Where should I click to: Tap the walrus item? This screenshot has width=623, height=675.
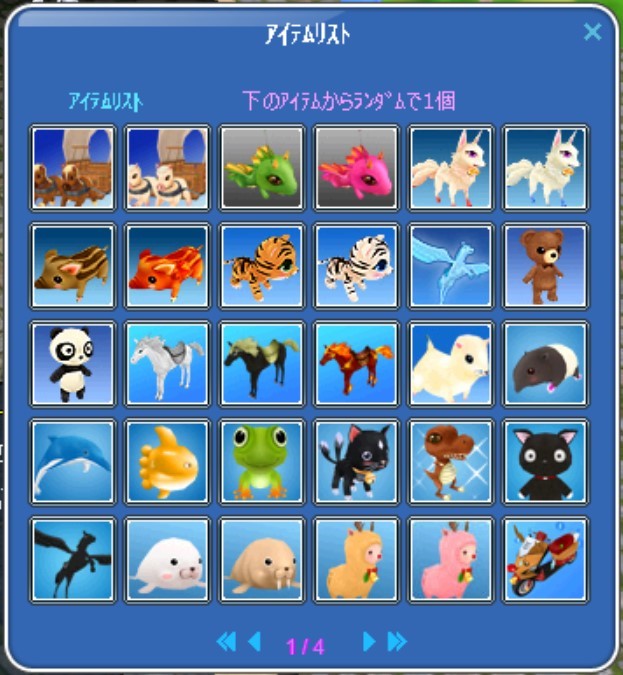point(262,559)
